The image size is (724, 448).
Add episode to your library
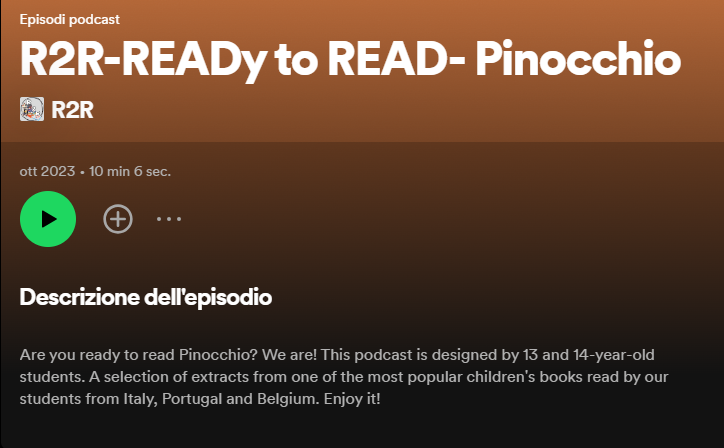point(118,219)
